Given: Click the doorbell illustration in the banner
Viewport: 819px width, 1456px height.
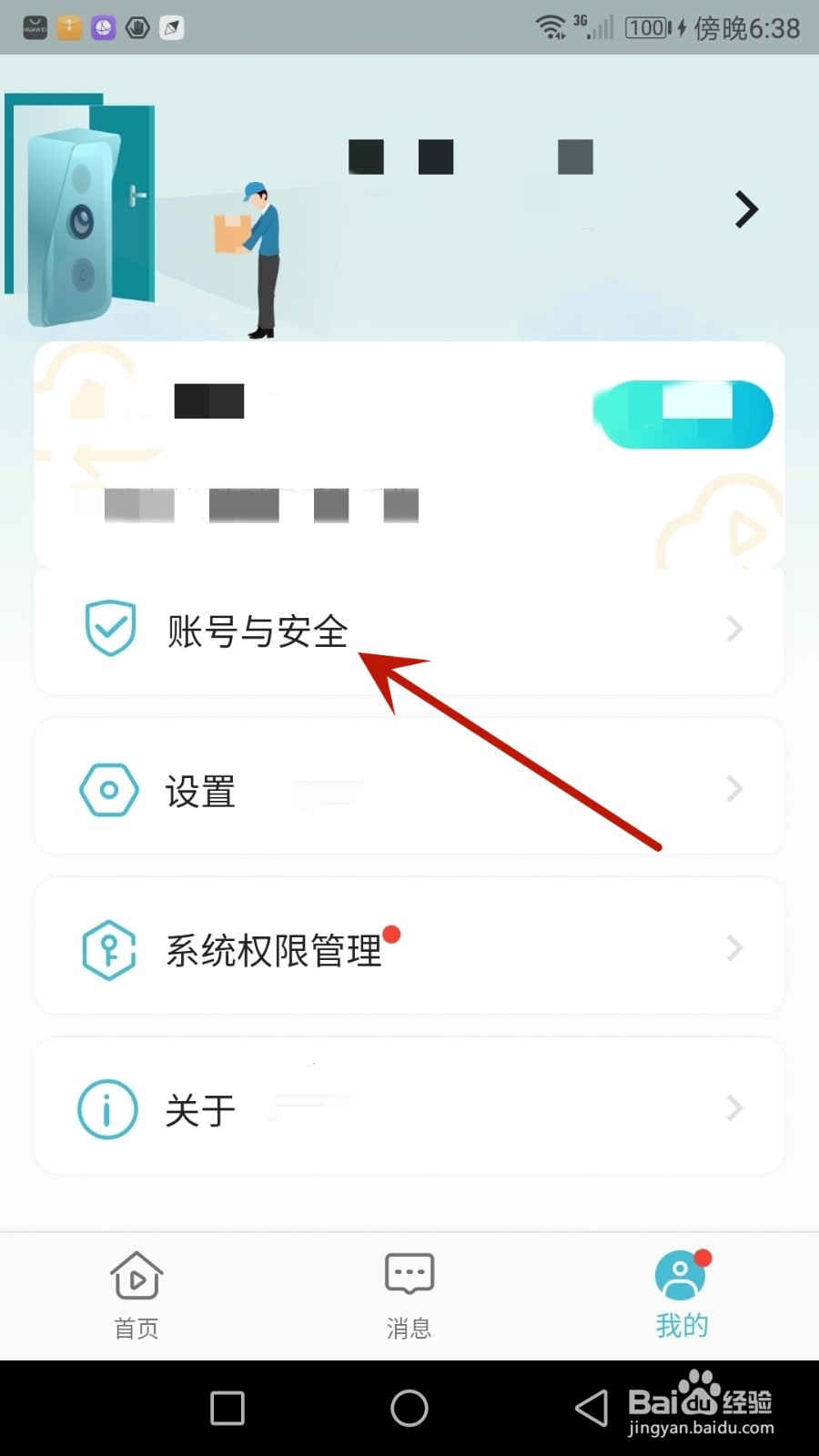Looking at the screenshot, I should [x=77, y=218].
